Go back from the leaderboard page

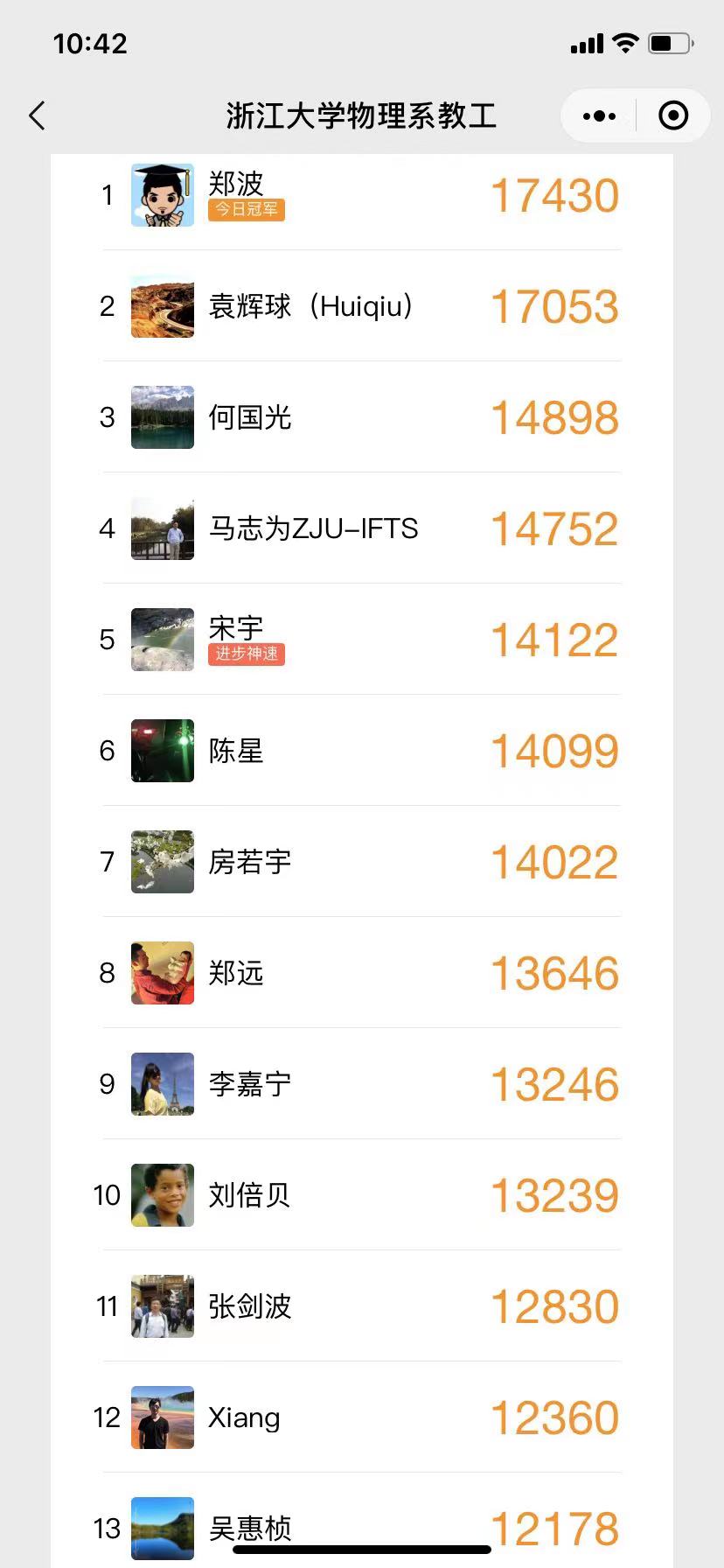pyautogui.click(x=37, y=115)
